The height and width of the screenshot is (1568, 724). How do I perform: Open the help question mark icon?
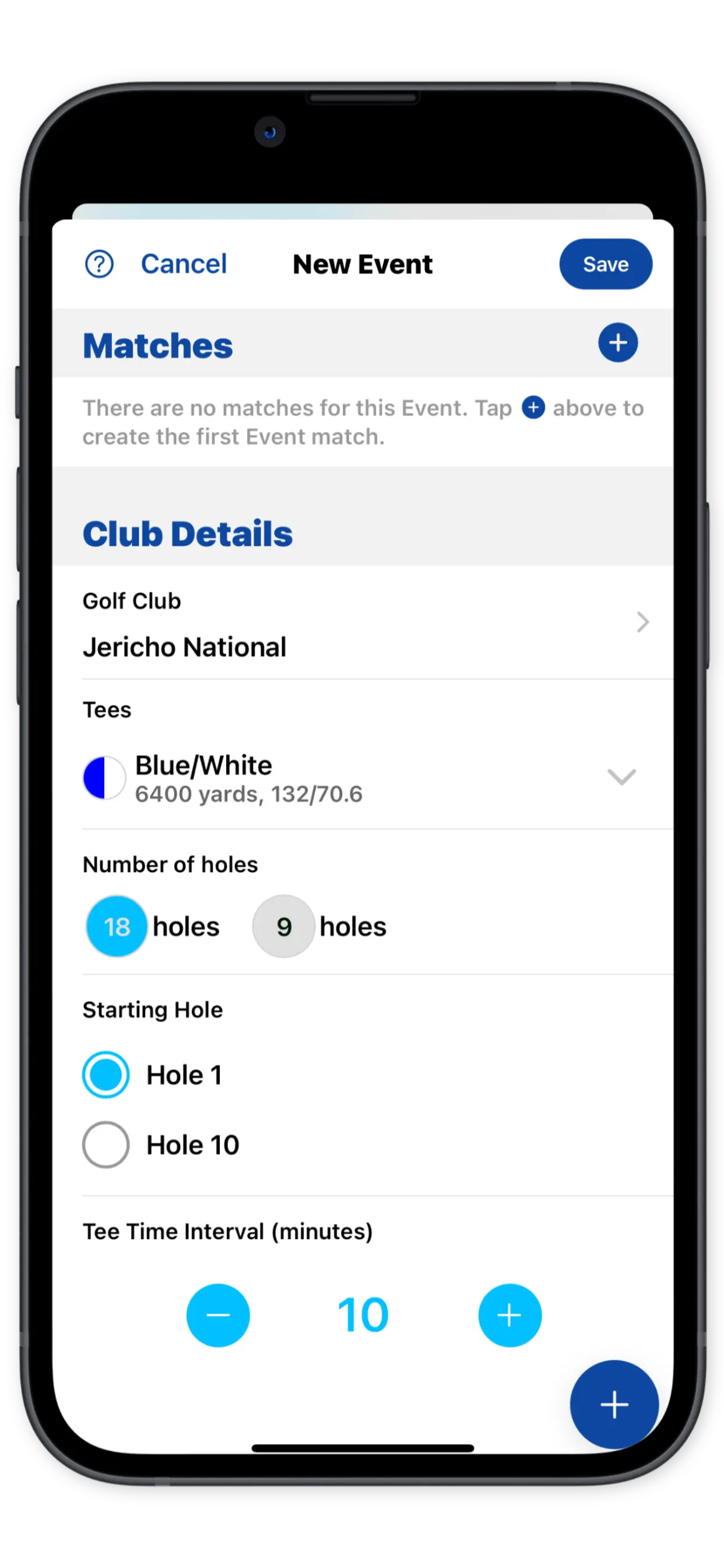point(99,264)
